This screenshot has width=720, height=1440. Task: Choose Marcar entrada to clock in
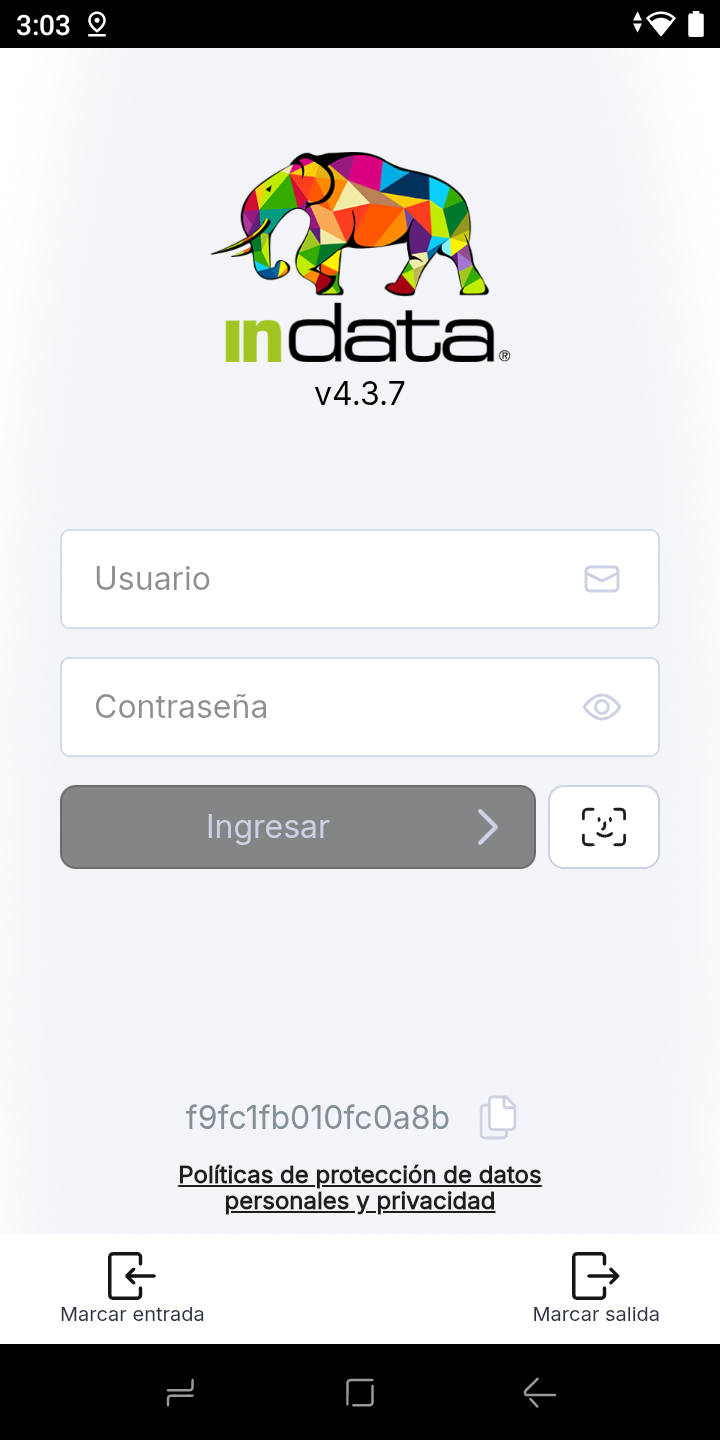click(132, 1288)
